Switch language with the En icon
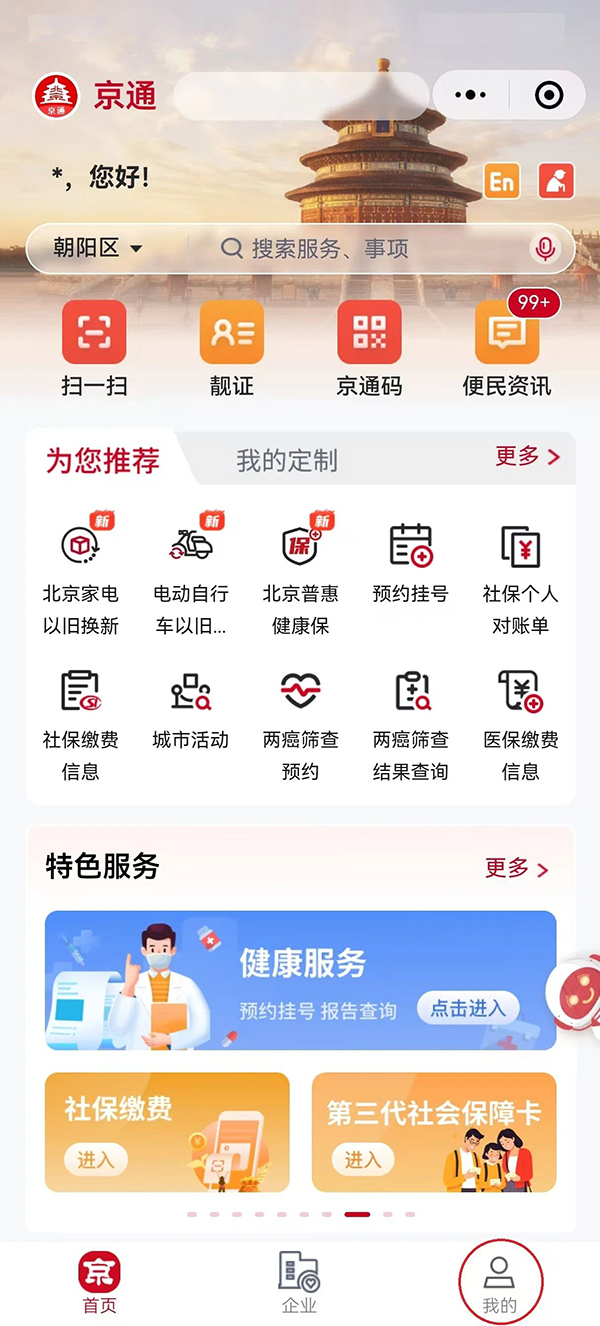This screenshot has width=600, height=1326. [x=502, y=181]
